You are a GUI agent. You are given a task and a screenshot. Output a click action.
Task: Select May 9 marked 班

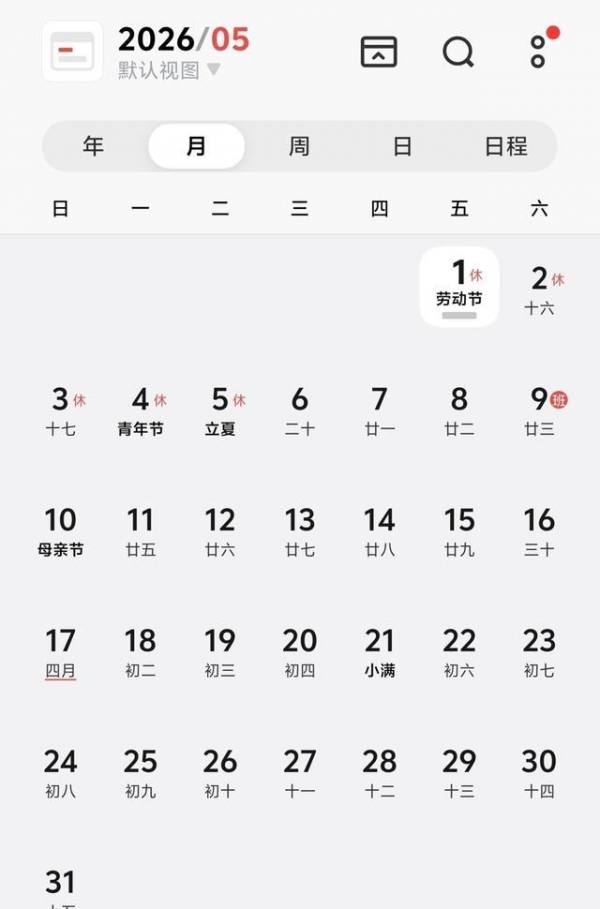click(539, 410)
